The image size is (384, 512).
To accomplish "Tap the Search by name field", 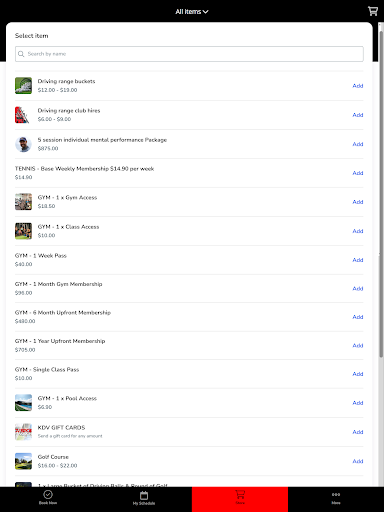I will (x=189, y=54).
